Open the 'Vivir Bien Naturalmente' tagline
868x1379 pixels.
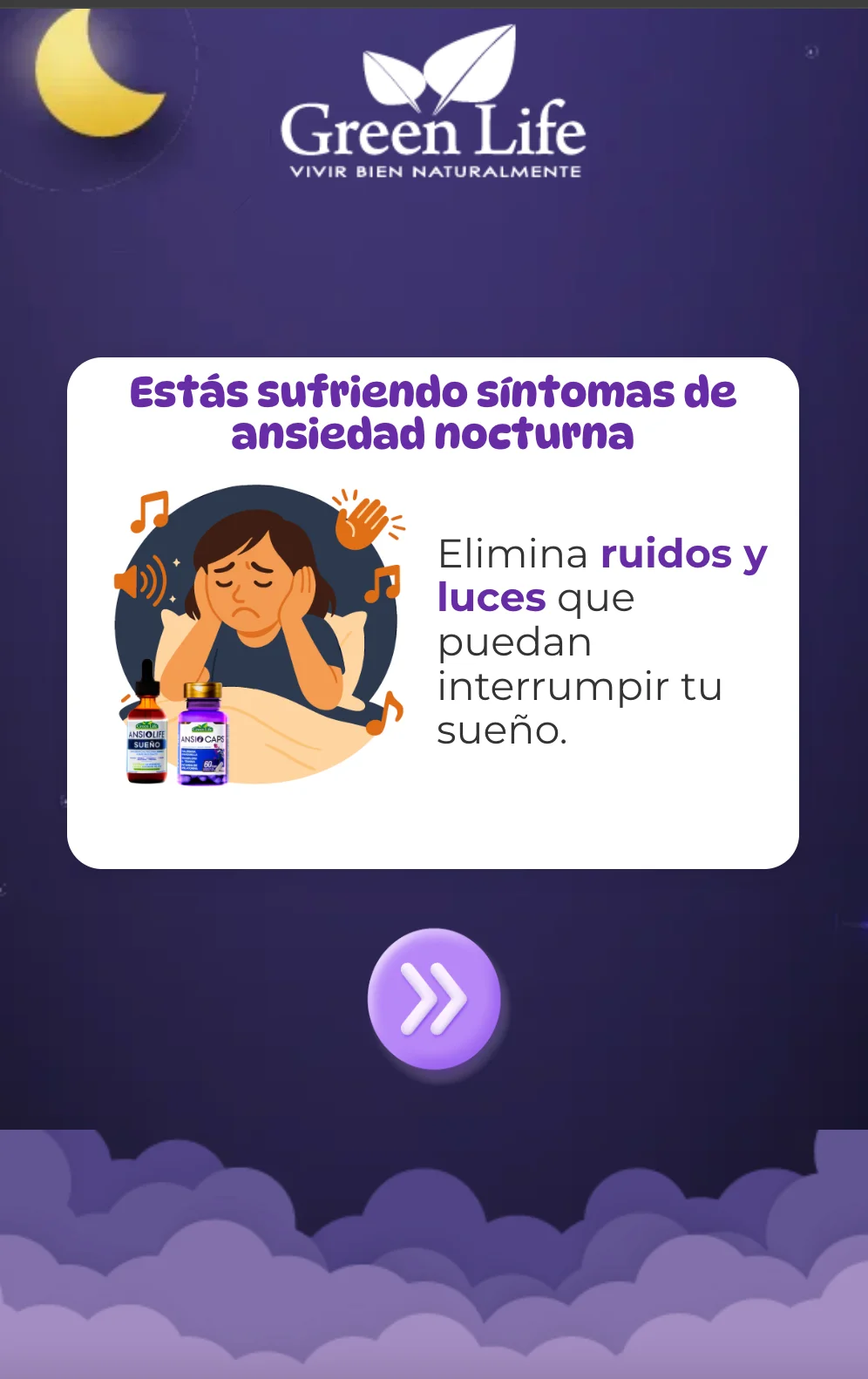[436, 170]
